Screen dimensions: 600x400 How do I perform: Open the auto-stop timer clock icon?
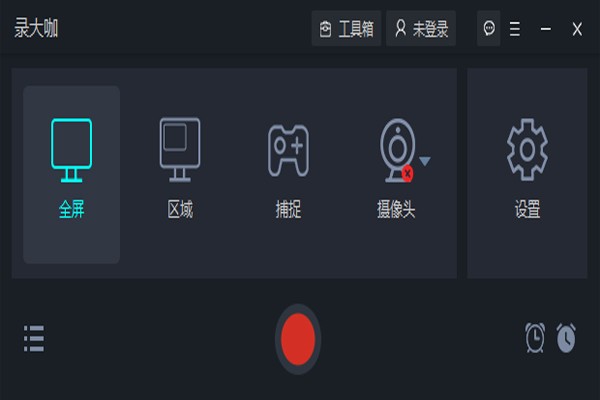pos(567,338)
